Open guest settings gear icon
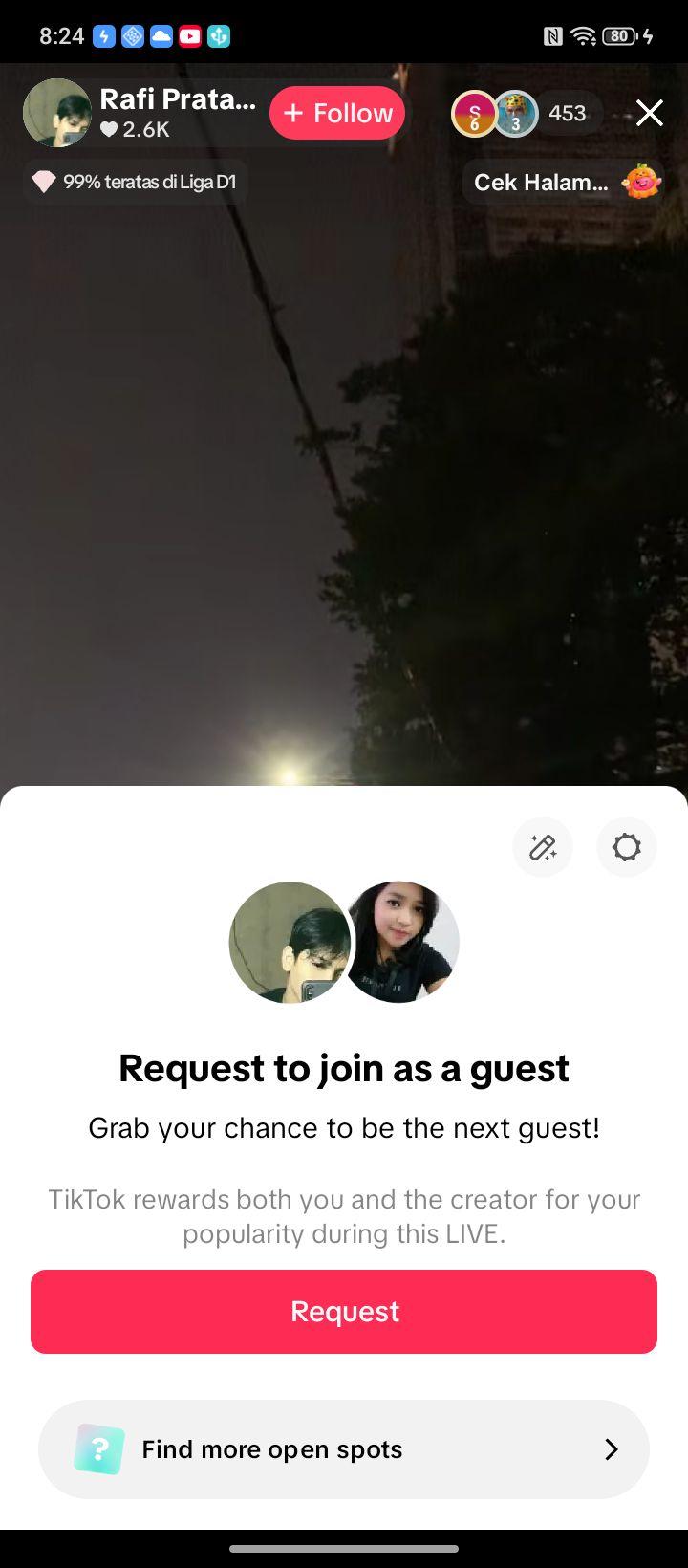Screen dimensions: 688x1568 click(627, 847)
